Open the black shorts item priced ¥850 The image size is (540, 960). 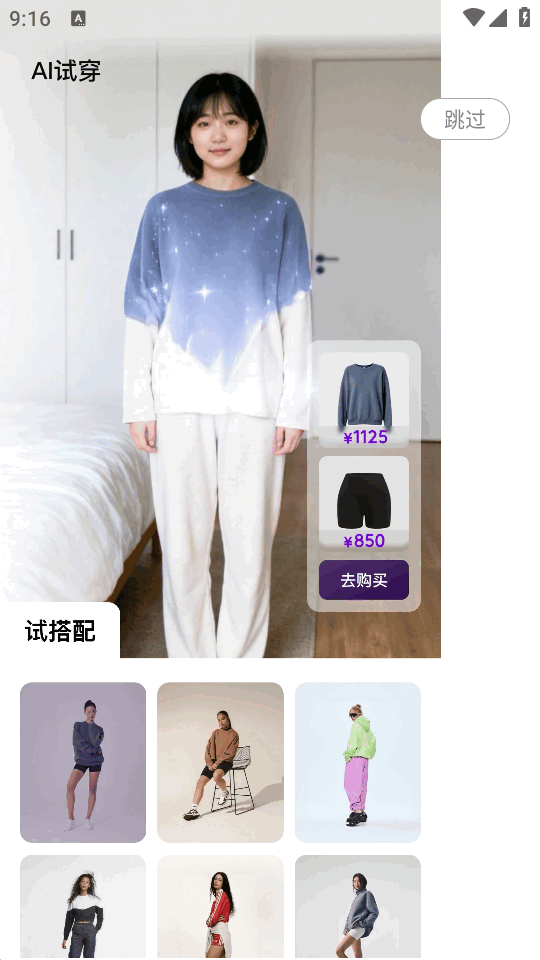pos(364,503)
